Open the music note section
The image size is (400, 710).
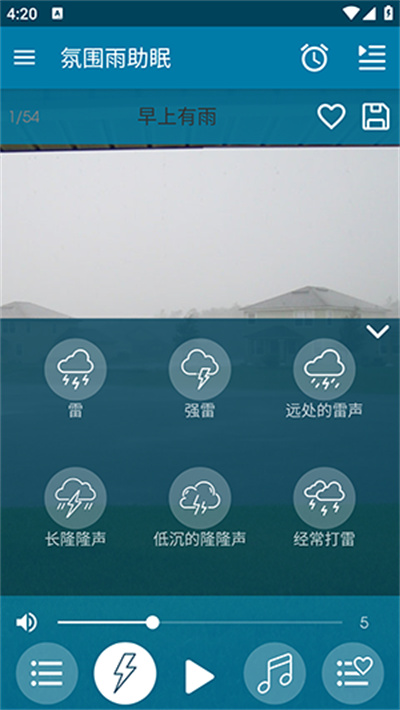click(275, 674)
